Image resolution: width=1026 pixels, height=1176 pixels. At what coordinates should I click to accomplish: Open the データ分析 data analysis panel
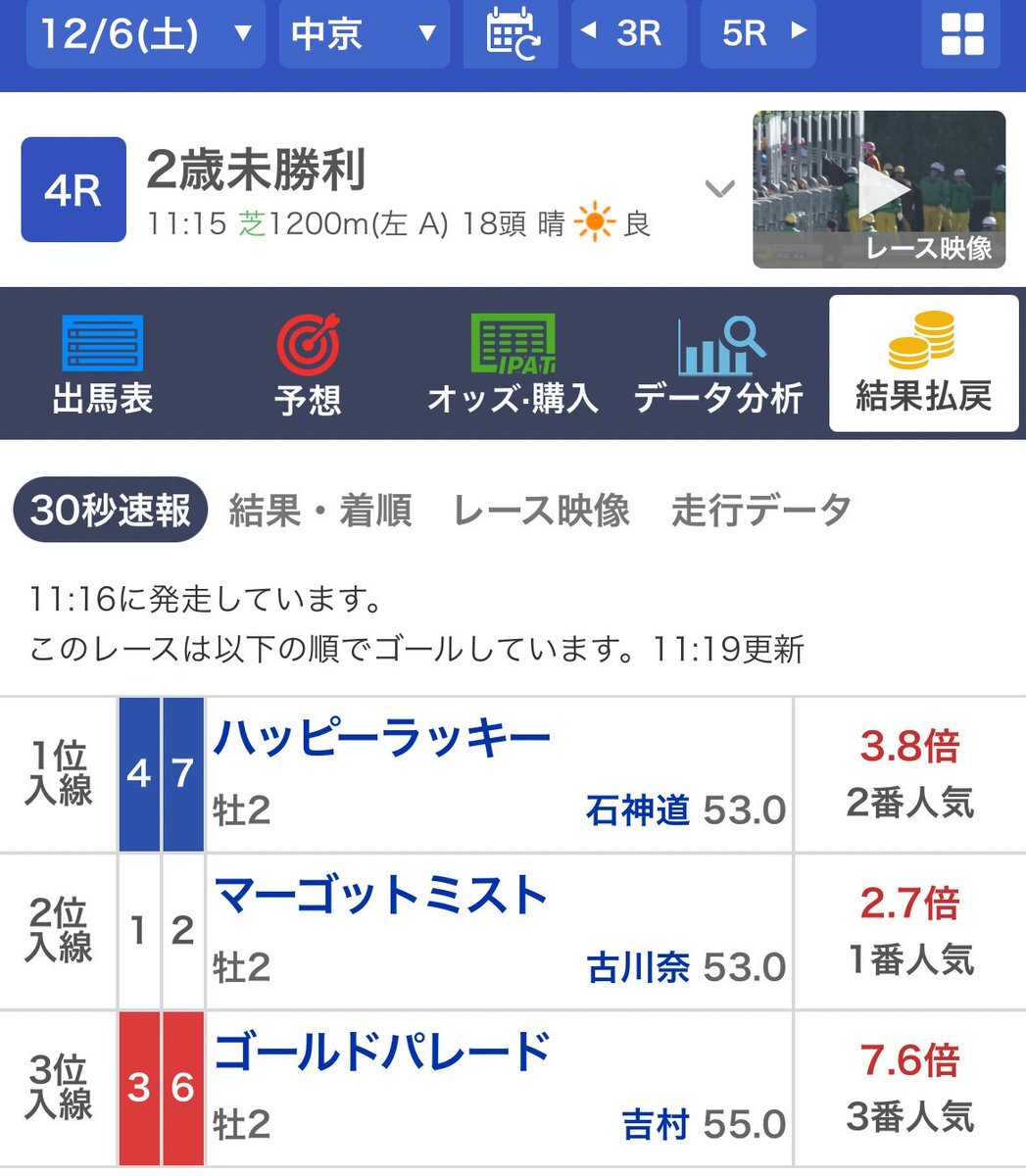(718, 363)
